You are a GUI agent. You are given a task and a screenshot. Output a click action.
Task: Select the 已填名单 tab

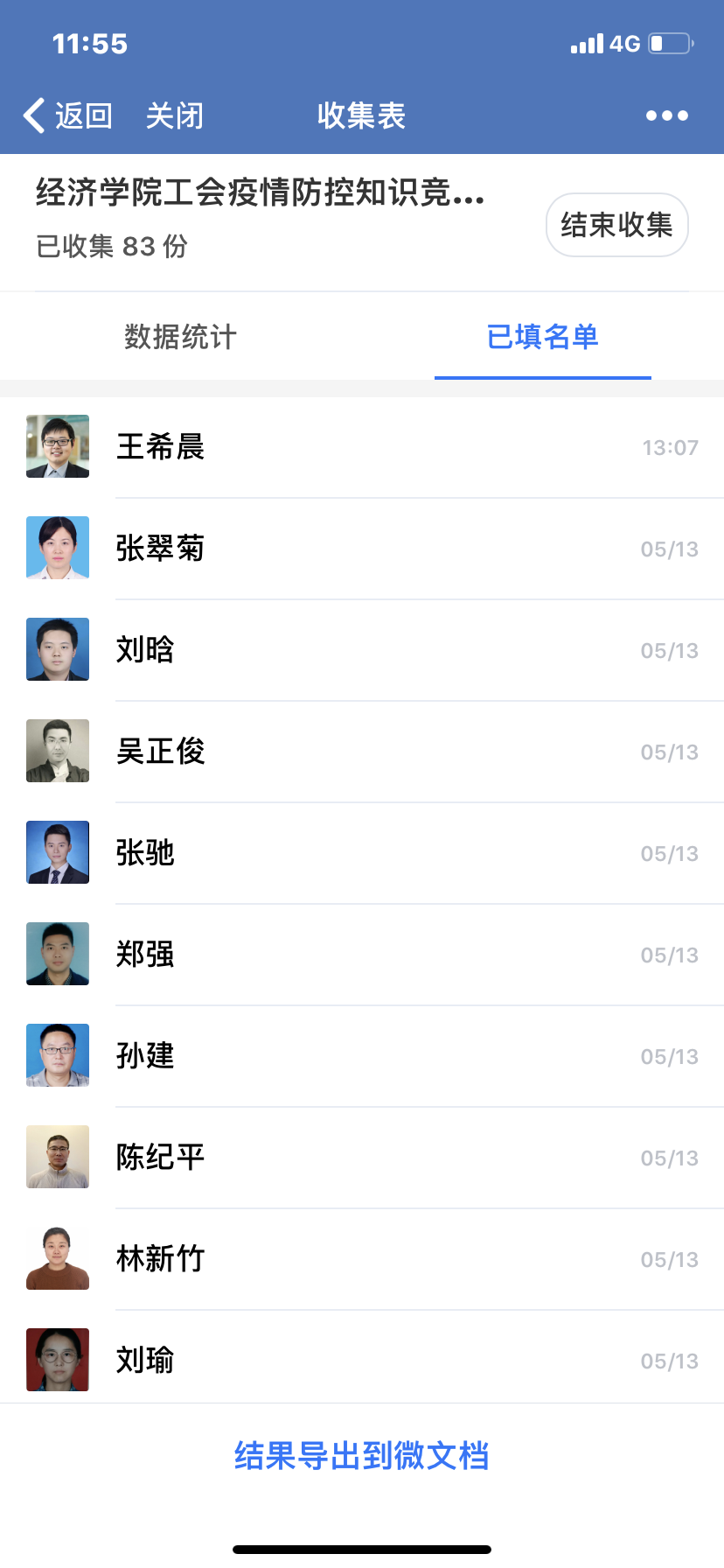coord(542,337)
